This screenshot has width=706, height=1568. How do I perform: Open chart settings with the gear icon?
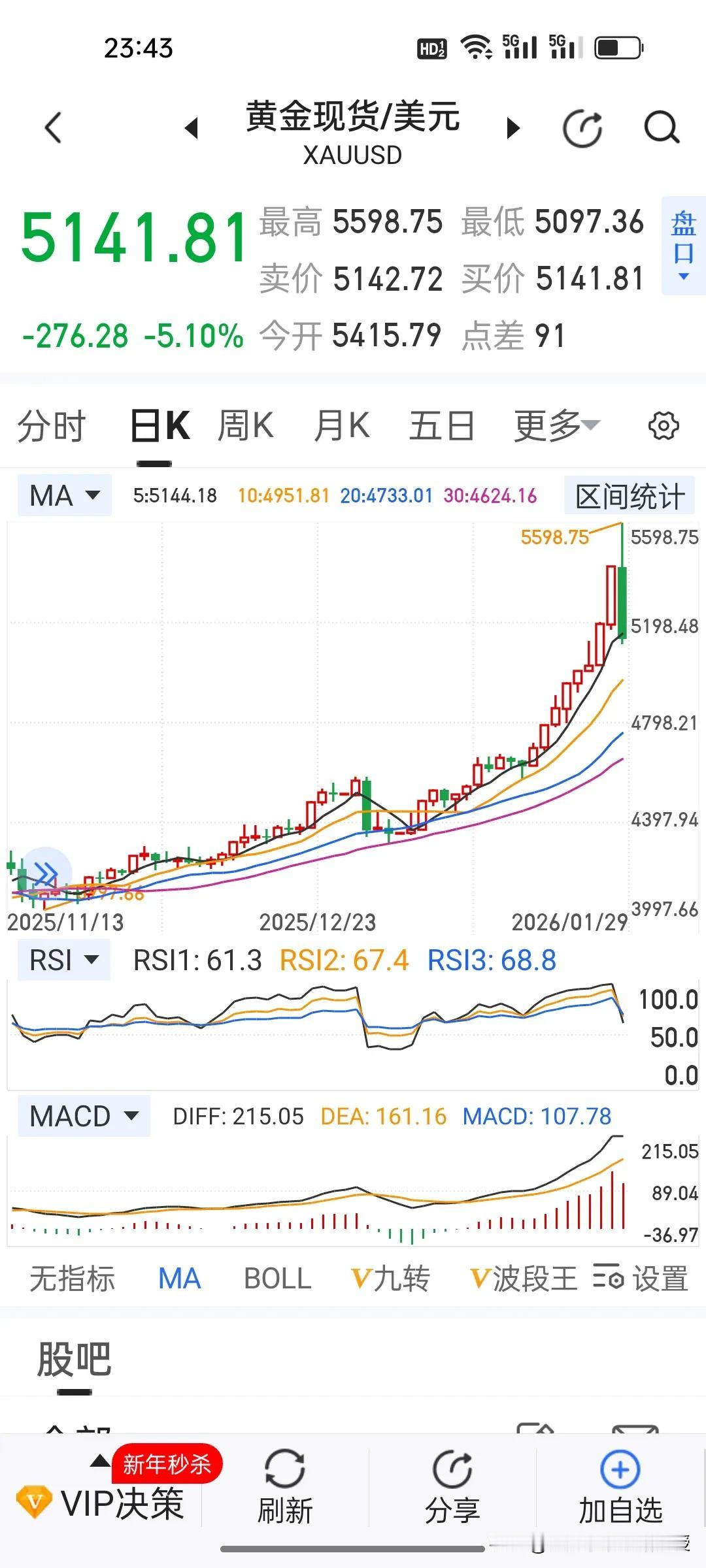[662, 425]
